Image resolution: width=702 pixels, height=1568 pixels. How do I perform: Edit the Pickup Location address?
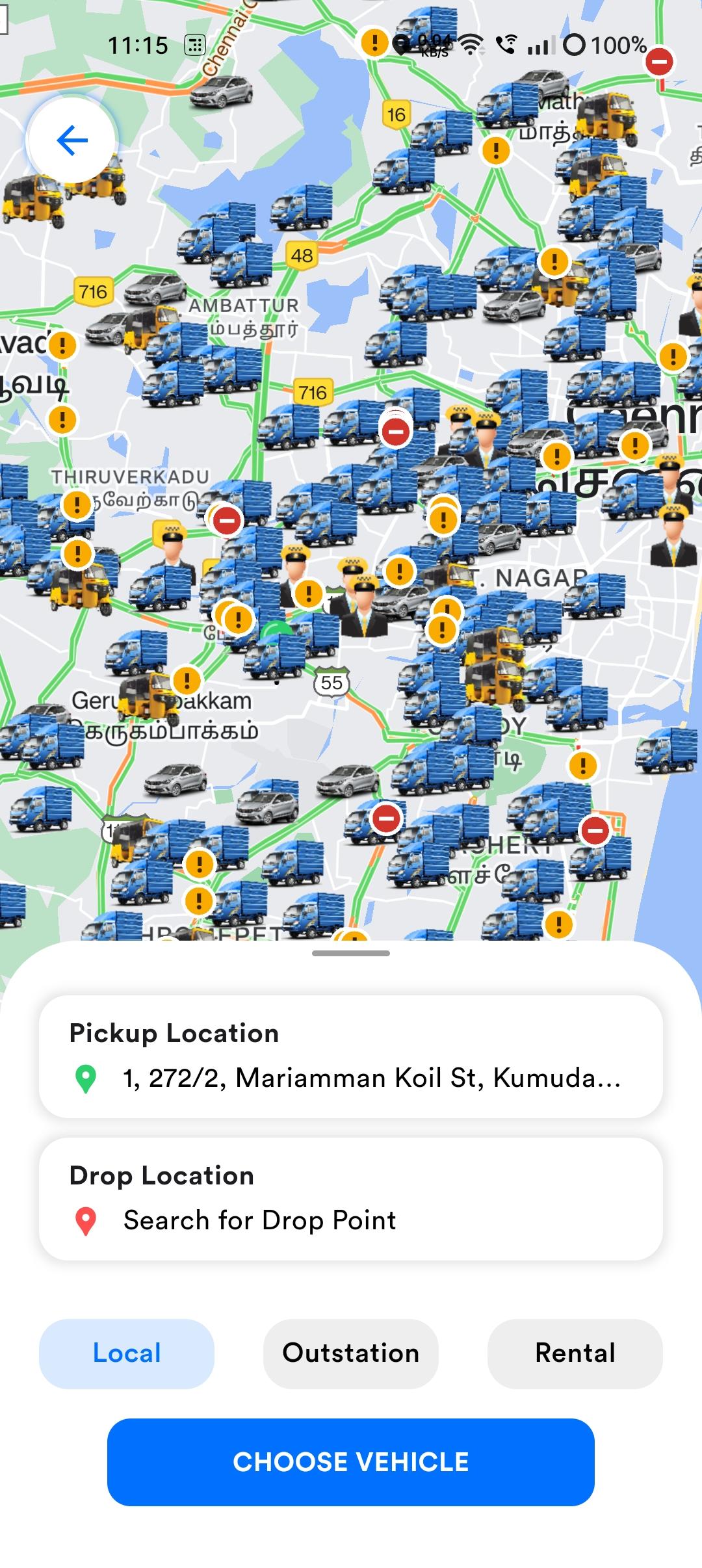click(351, 1056)
